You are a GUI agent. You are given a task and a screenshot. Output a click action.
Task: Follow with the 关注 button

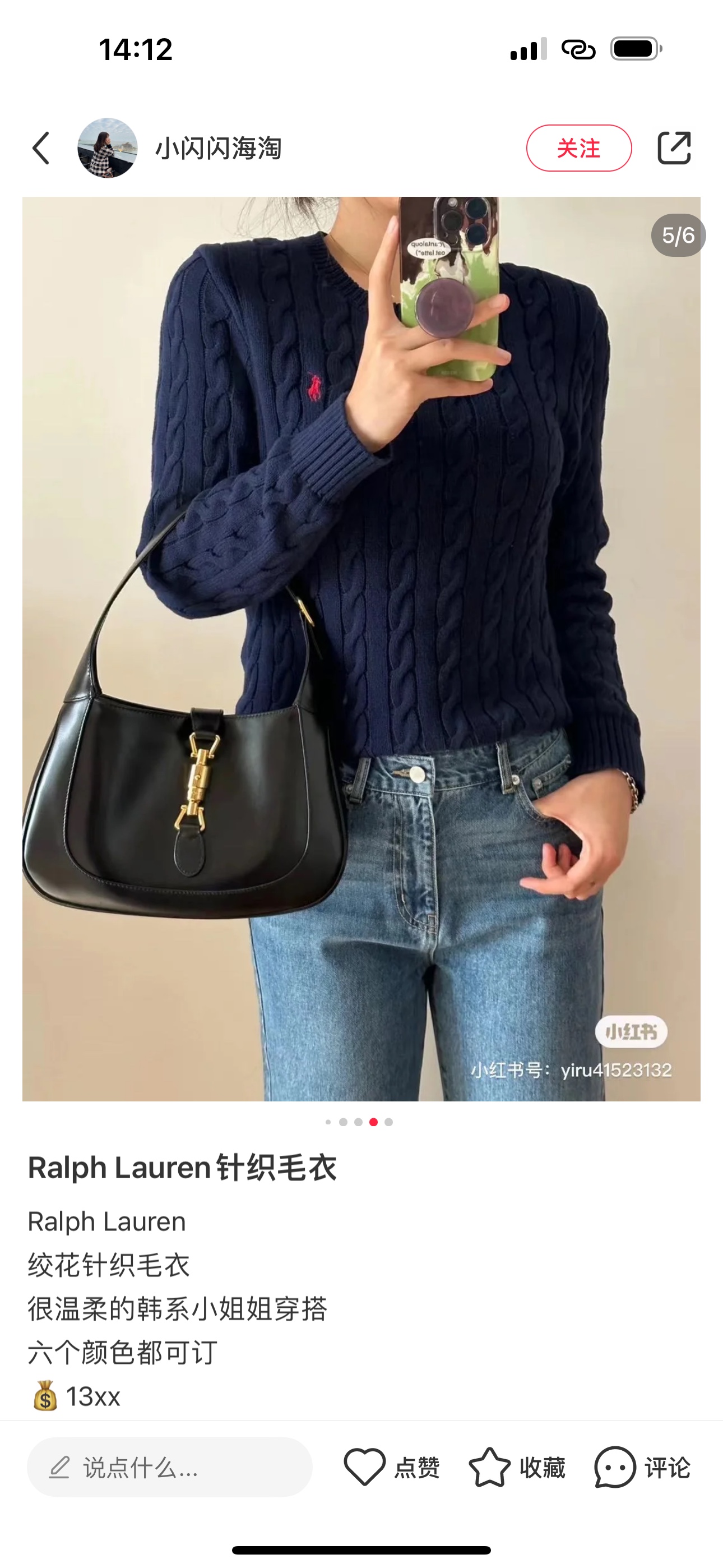tap(578, 148)
